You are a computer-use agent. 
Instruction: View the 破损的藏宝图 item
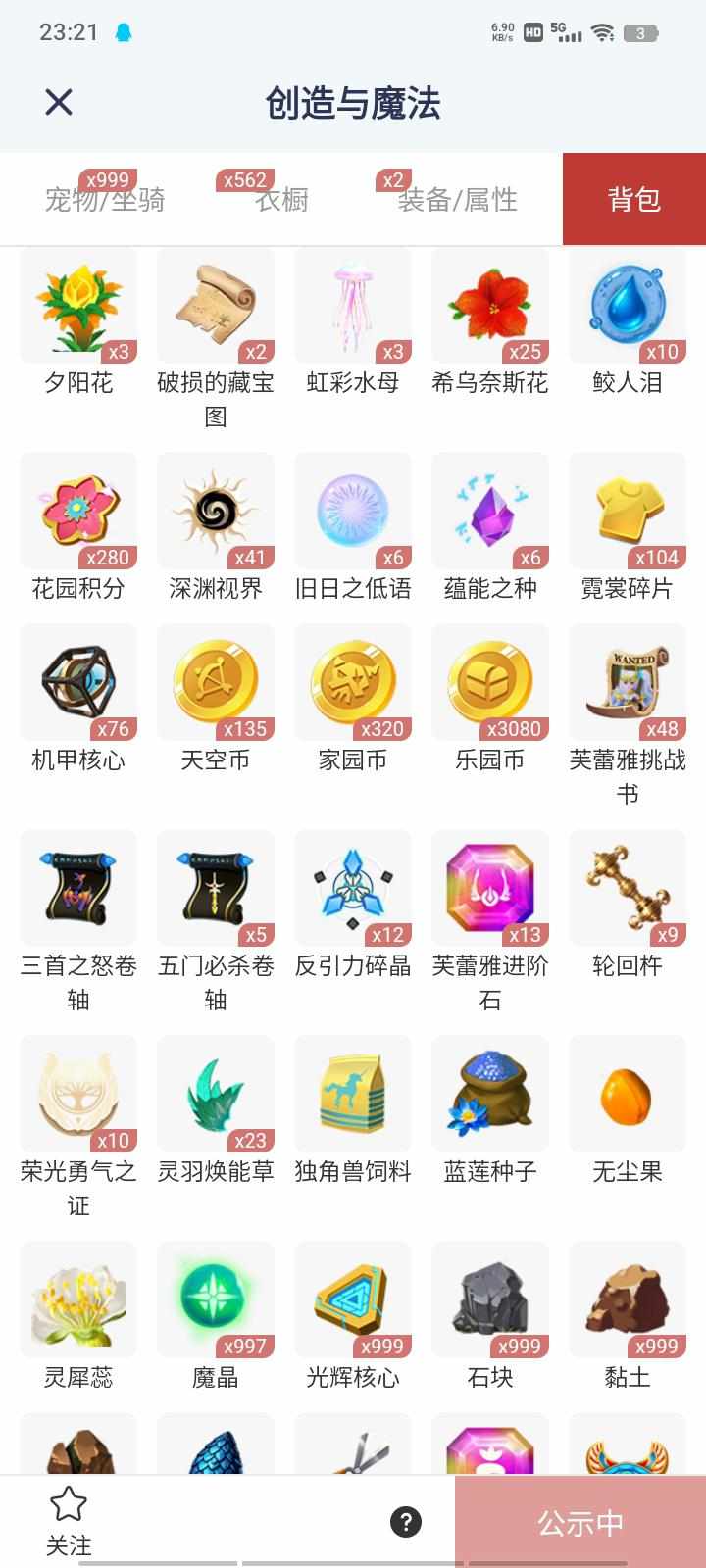[216, 306]
